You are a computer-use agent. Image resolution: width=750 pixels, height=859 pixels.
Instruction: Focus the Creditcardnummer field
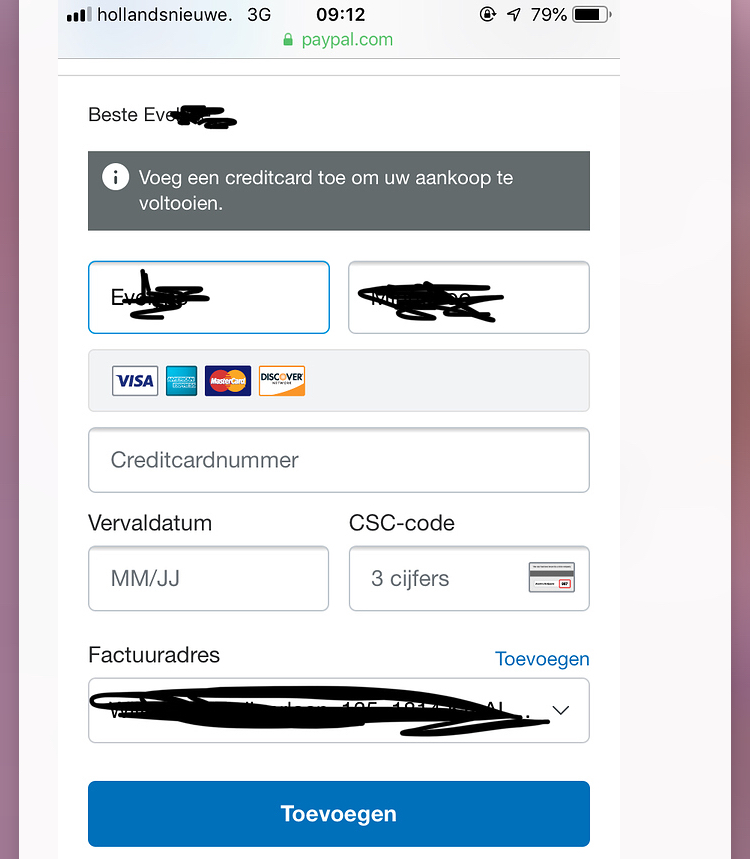click(338, 460)
